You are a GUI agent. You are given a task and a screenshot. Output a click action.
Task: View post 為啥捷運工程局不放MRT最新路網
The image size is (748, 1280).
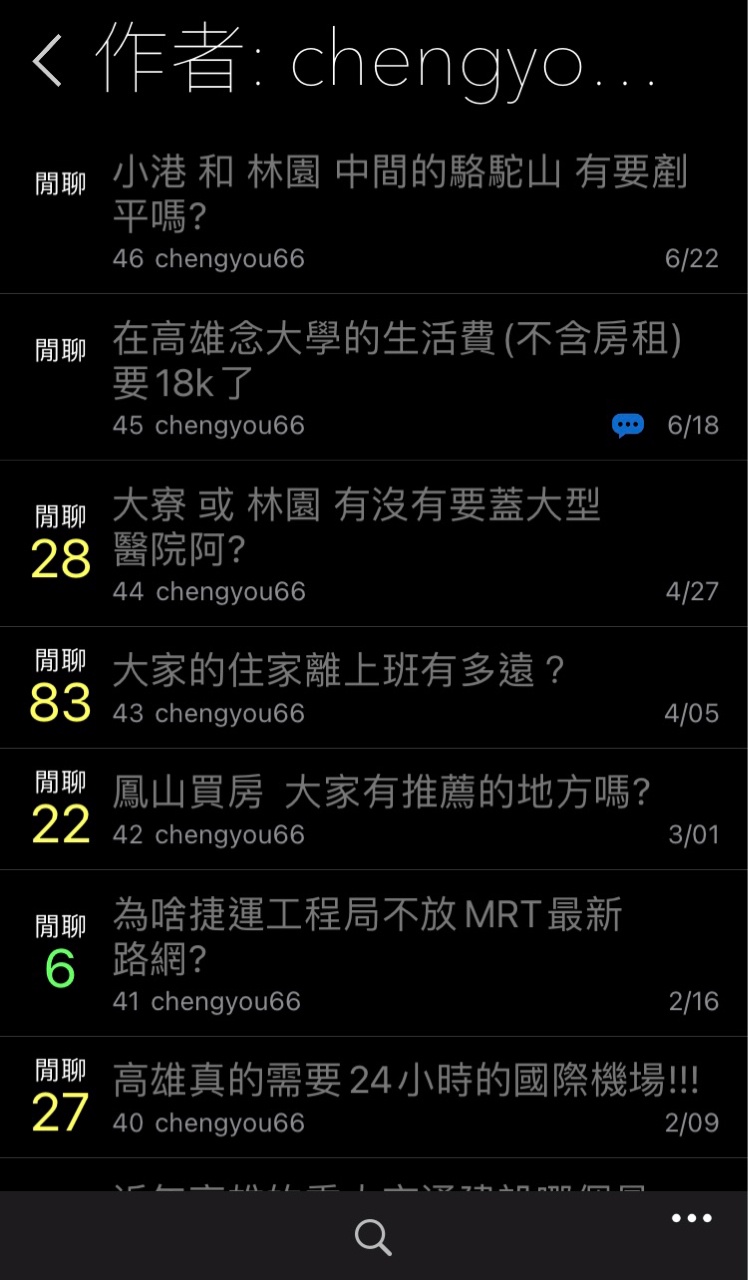pos(367,936)
